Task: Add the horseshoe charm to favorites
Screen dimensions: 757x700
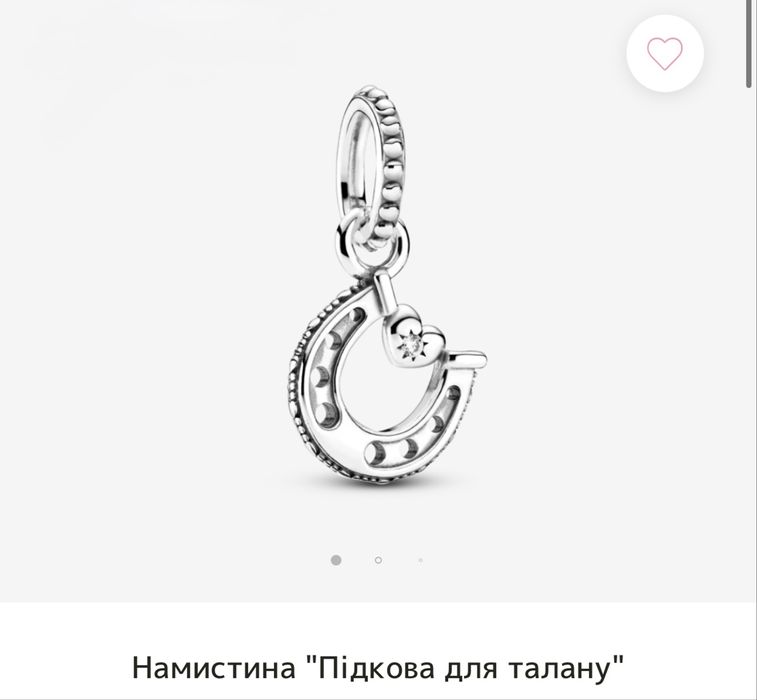Action: click(x=665, y=53)
